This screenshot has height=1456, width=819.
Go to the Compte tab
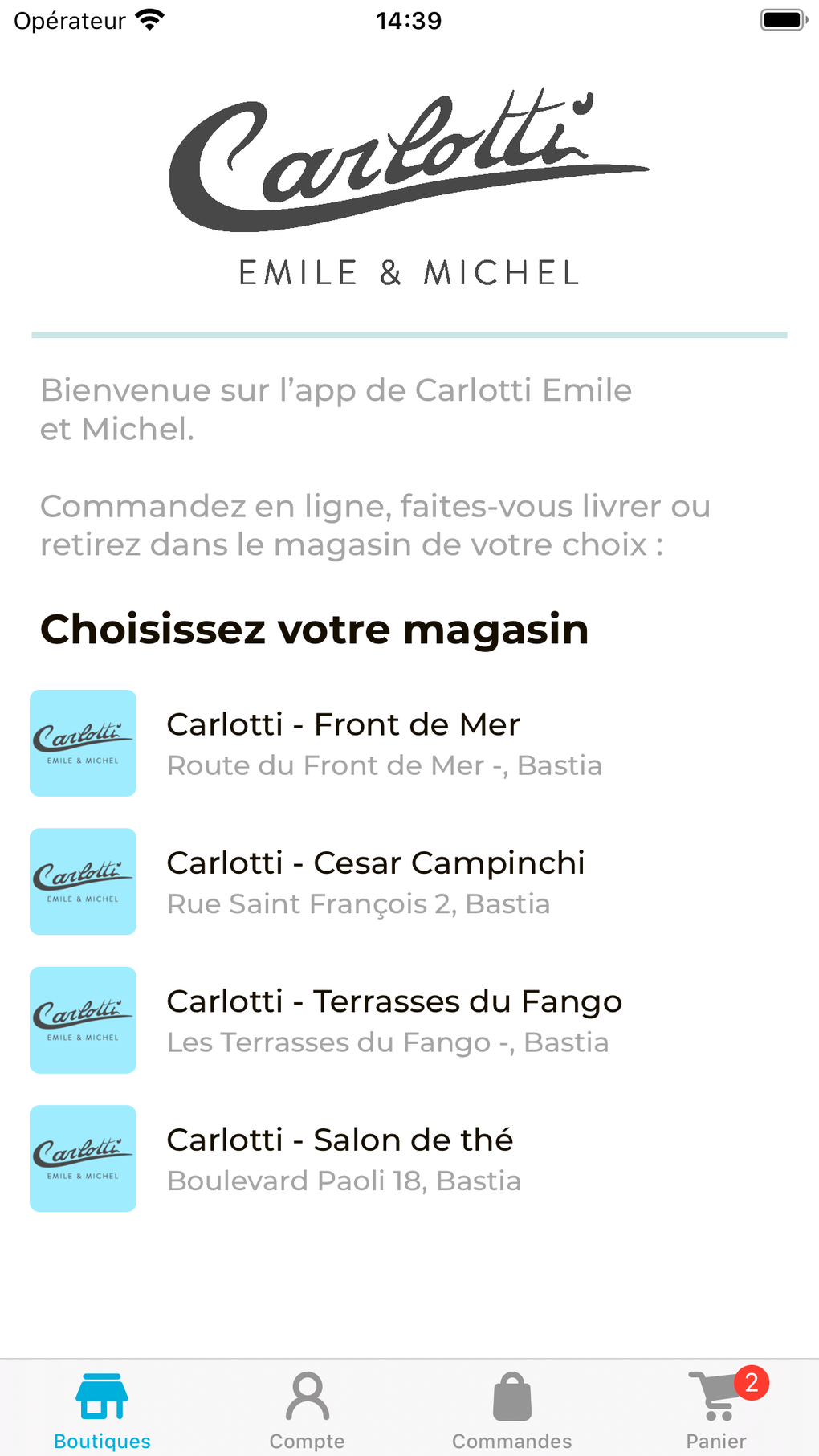307,1409
